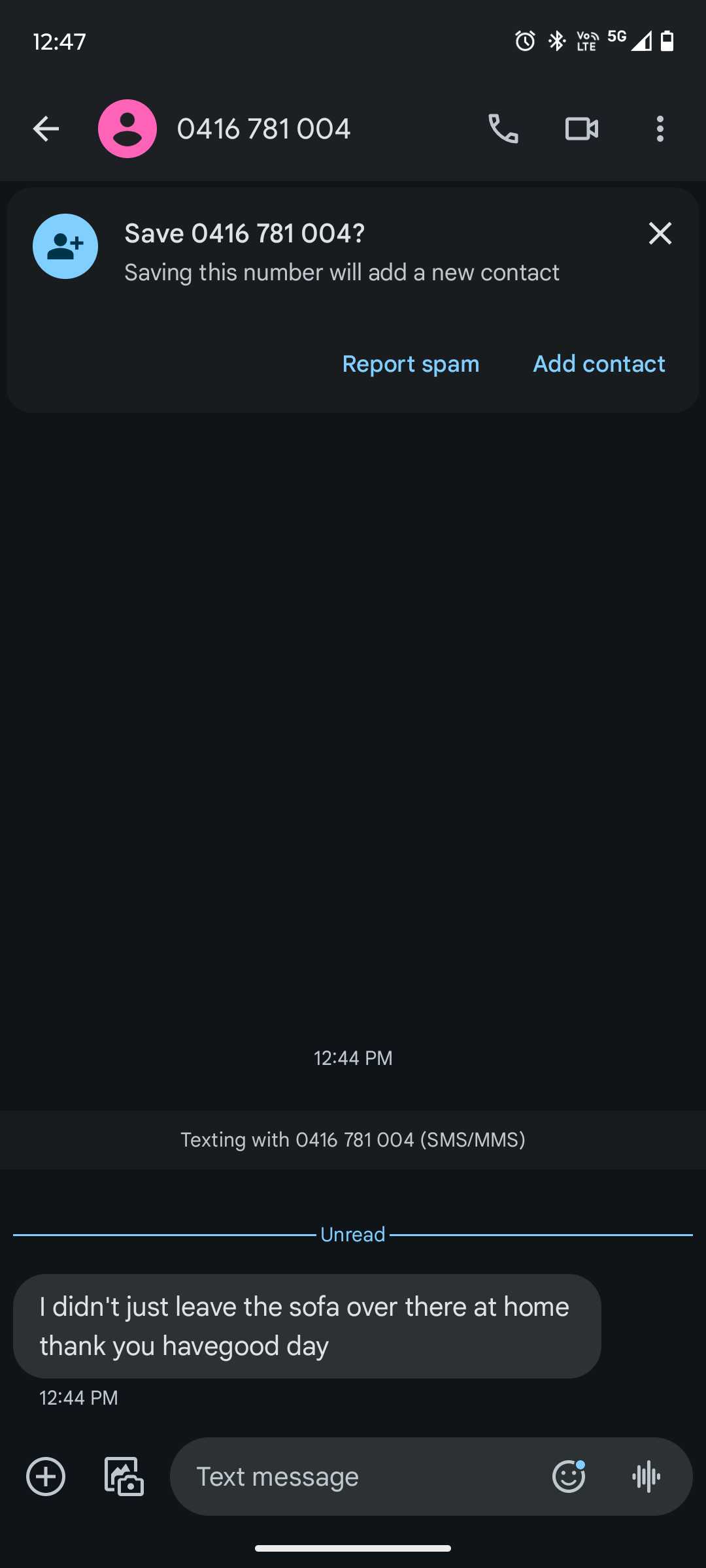The image size is (706, 1568).
Task: Go back to the conversations list
Action: (x=46, y=129)
